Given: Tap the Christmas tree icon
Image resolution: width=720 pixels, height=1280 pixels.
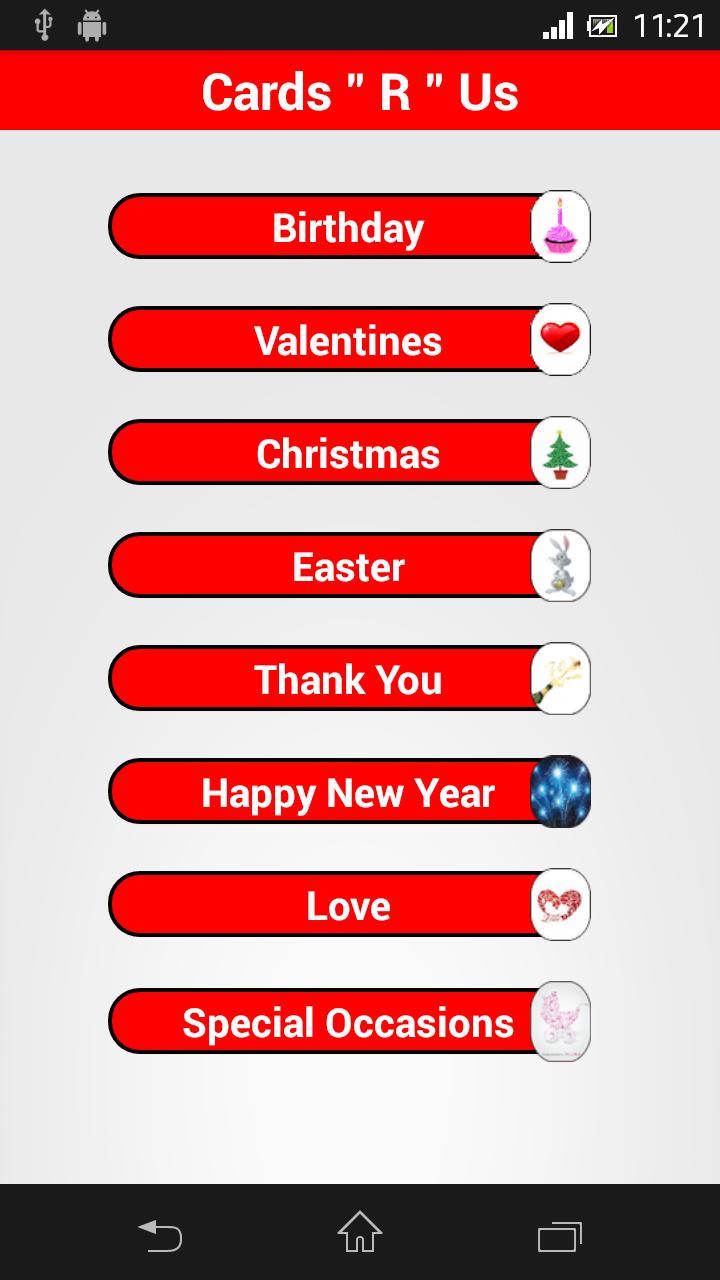Looking at the screenshot, I should [560, 452].
